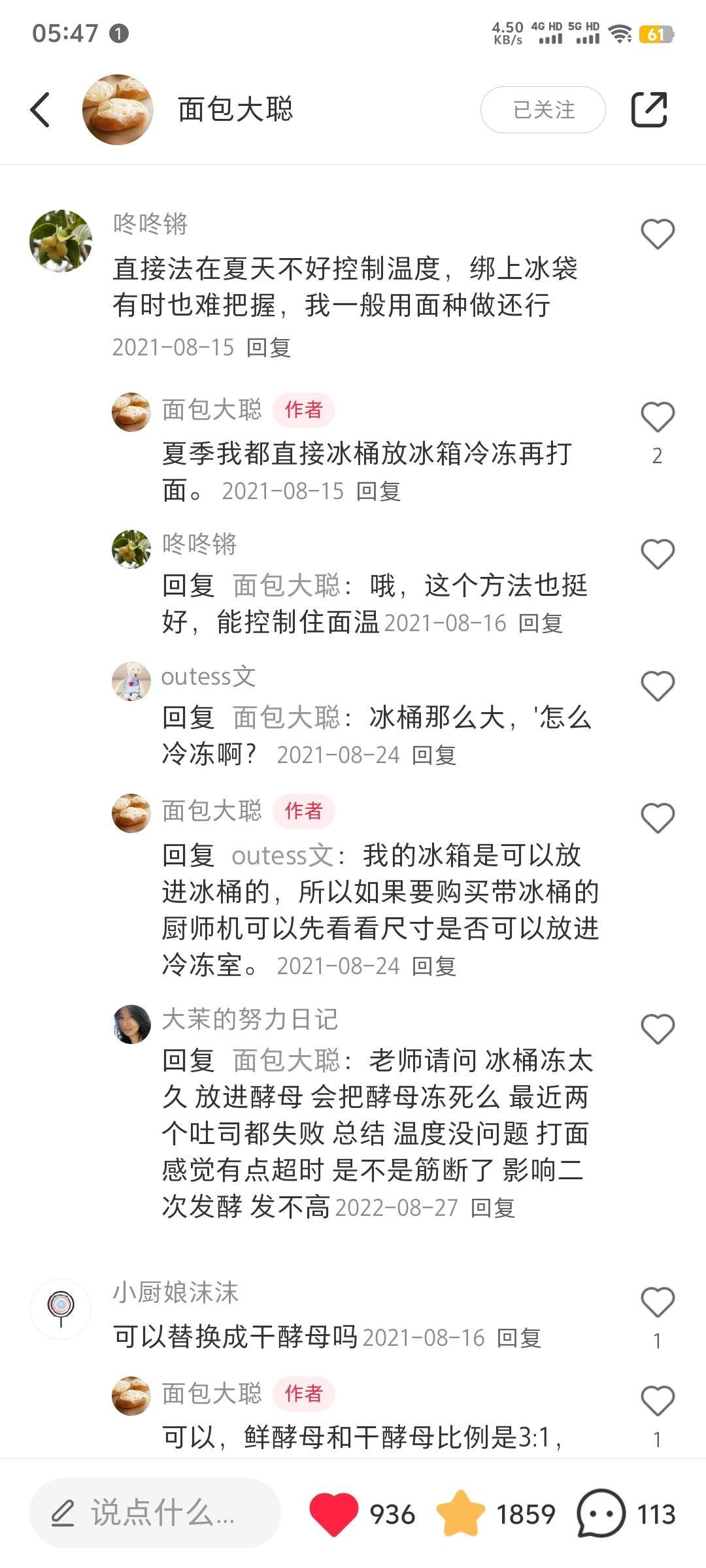Like 面包大聪's reply about 厨师机尺寸
Image resolution: width=706 pixels, height=1568 pixels.
657,818
